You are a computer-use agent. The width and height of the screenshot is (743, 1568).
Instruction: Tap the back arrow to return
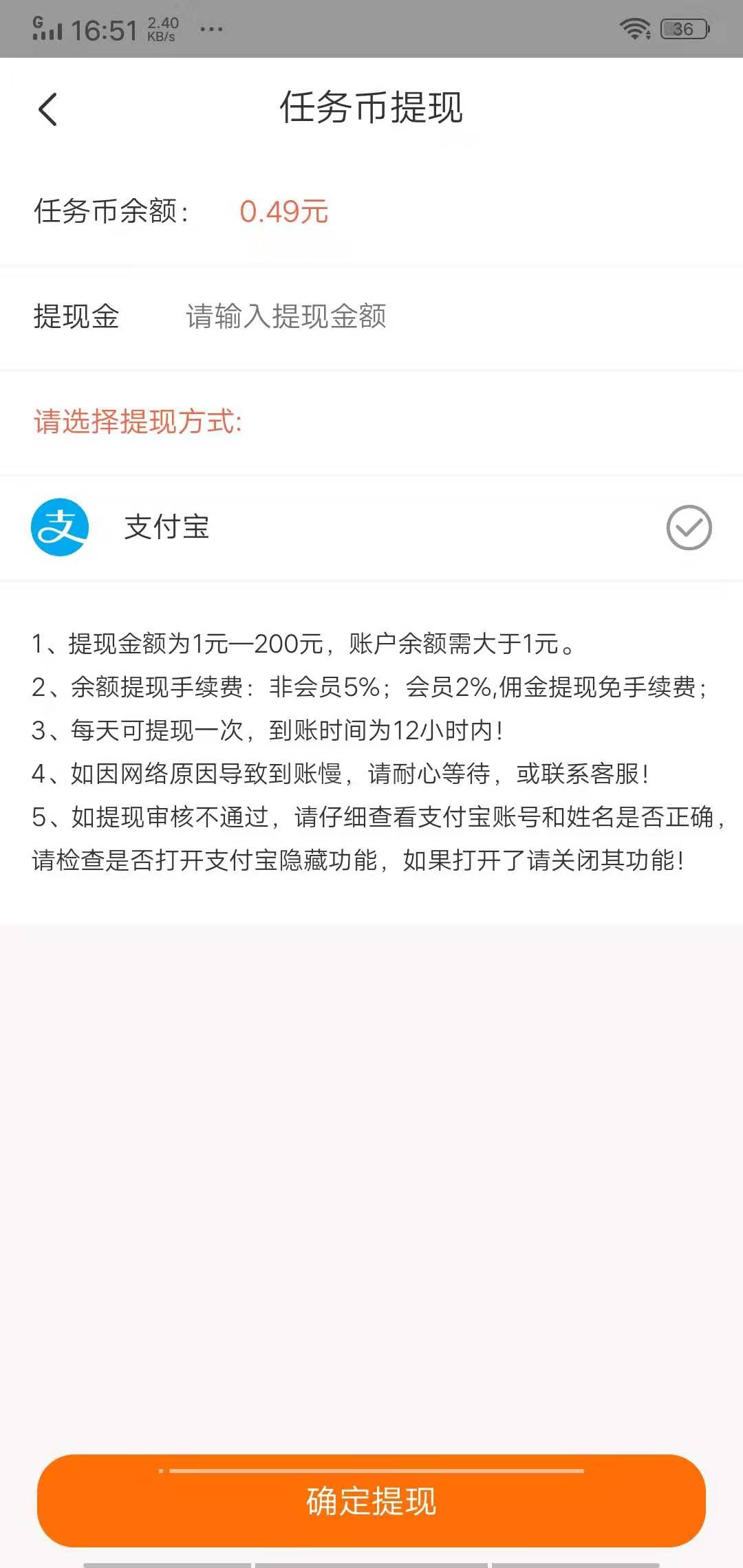pyautogui.click(x=48, y=110)
